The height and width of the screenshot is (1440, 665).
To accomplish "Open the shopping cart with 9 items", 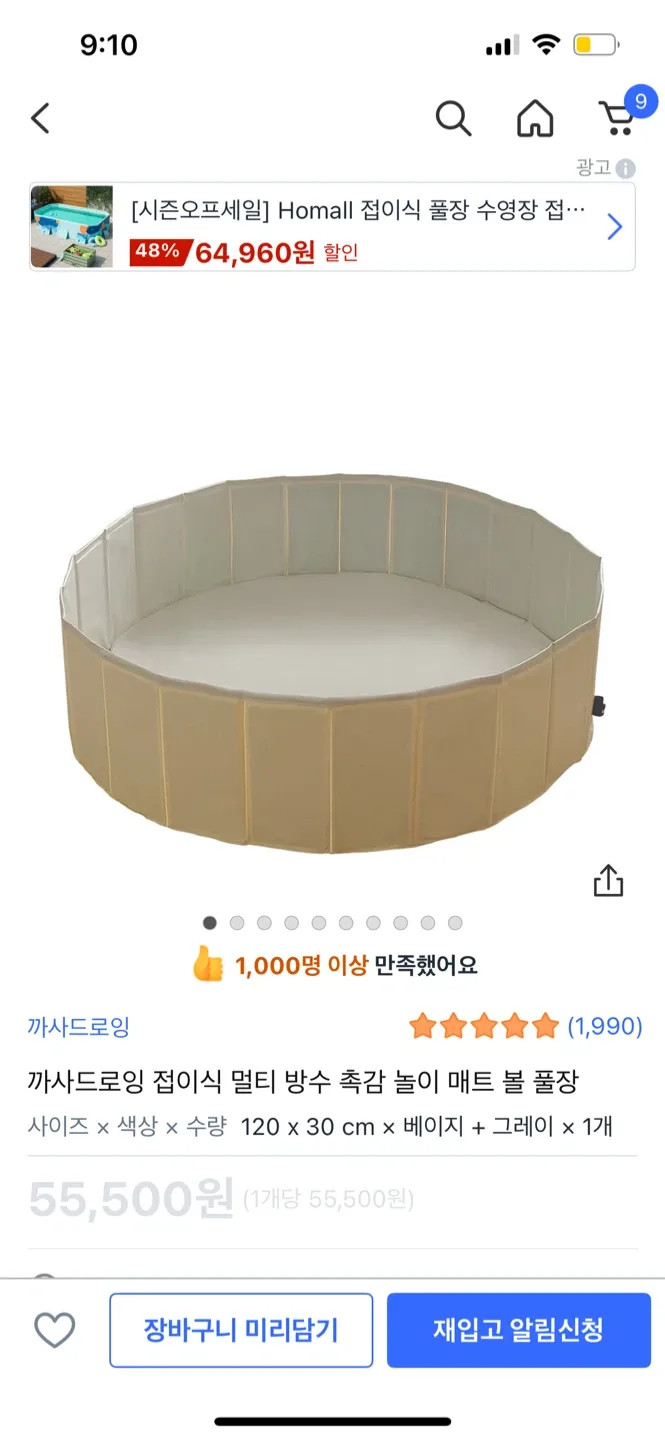I will pos(618,118).
